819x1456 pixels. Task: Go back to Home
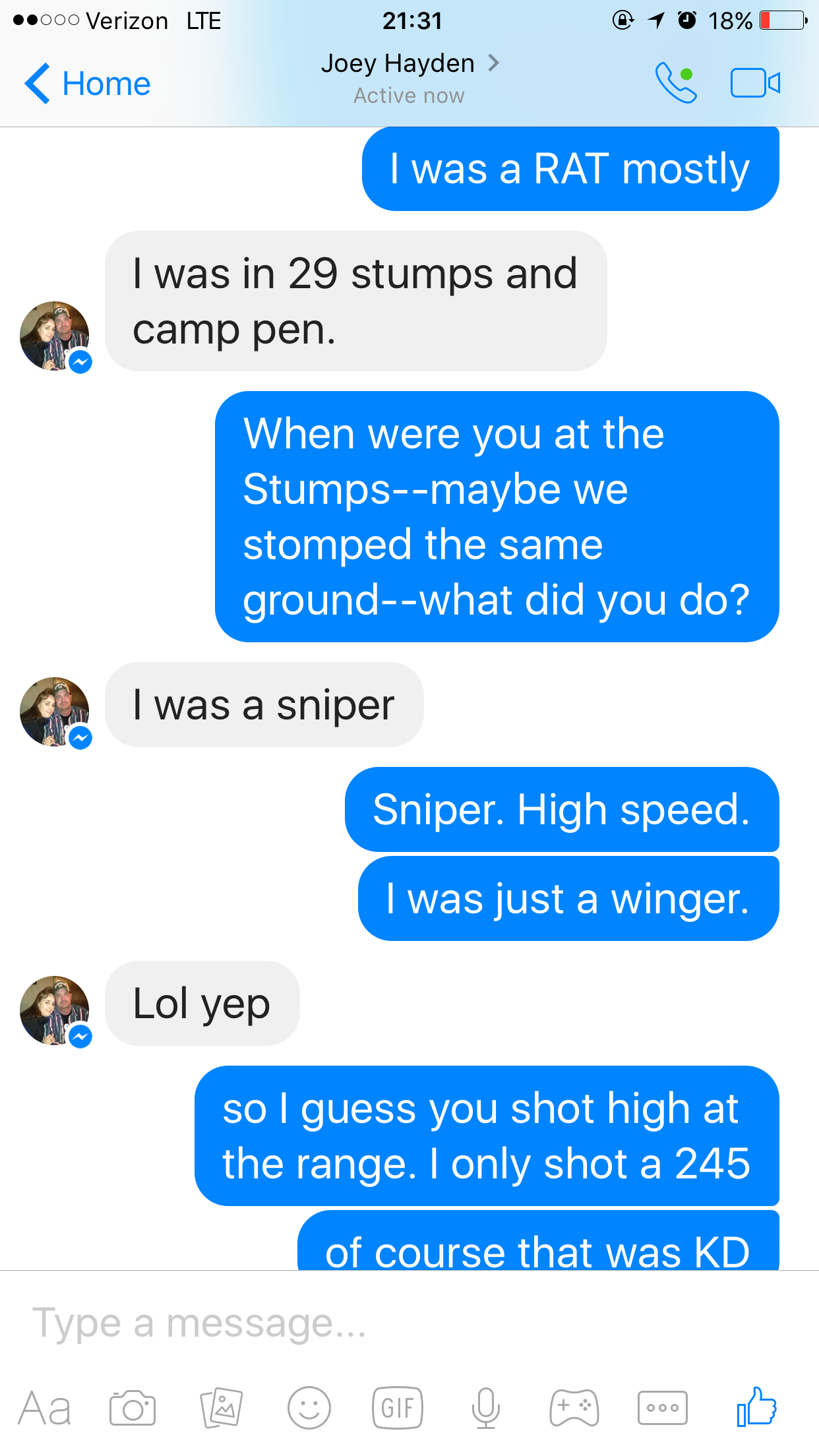[x=88, y=84]
